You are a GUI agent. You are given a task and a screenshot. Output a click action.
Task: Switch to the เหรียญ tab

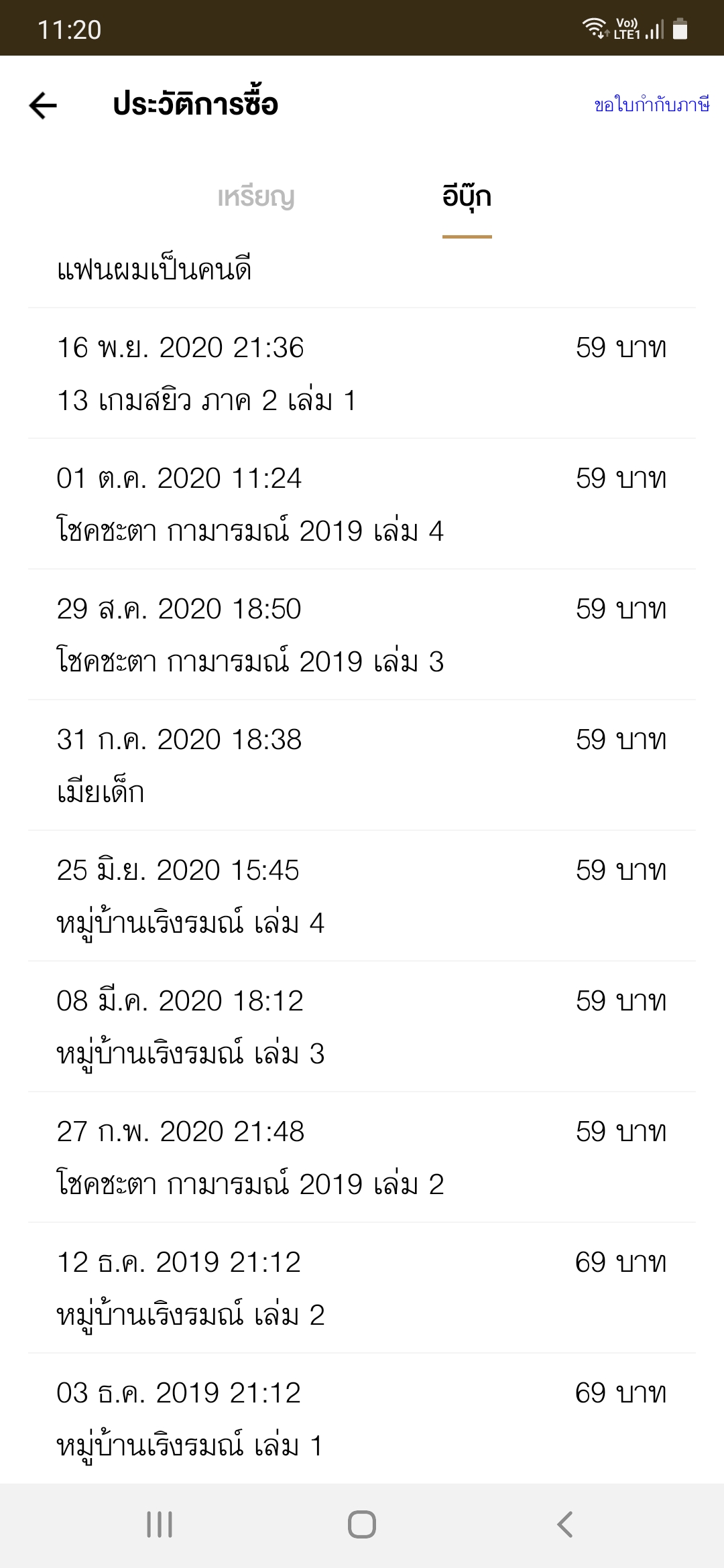(256, 197)
